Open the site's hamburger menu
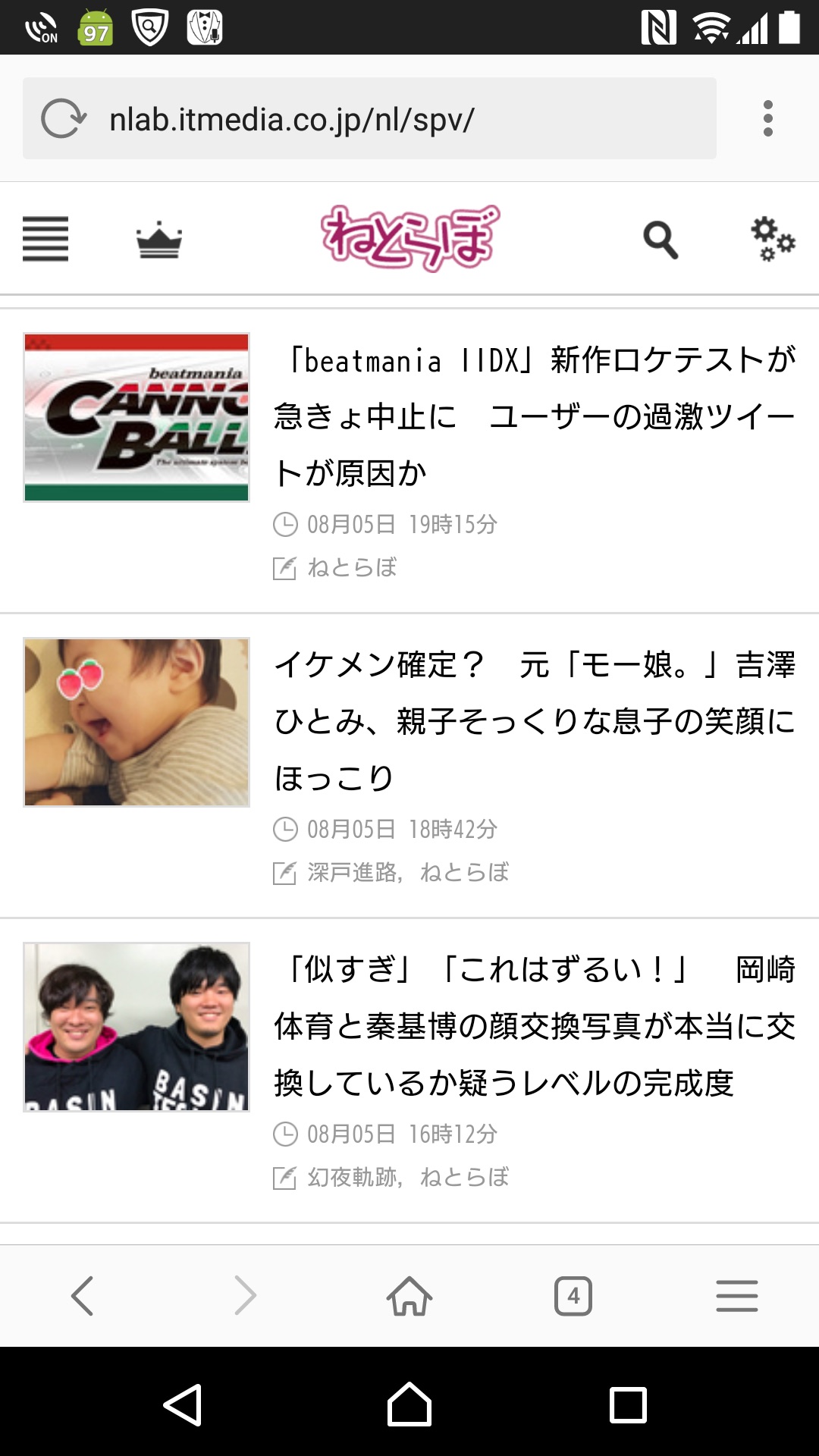This screenshot has height=1456, width=819. click(45, 239)
